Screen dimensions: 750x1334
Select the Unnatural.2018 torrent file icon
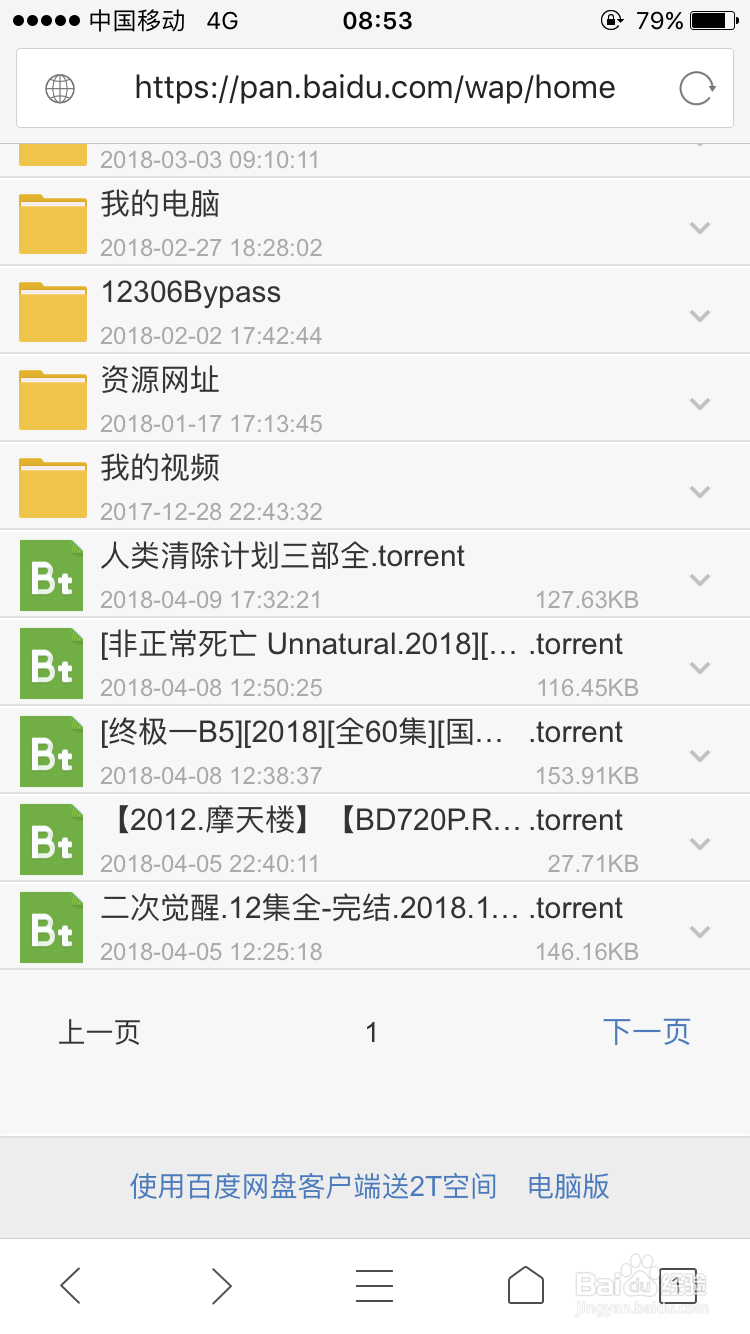[x=50, y=663]
